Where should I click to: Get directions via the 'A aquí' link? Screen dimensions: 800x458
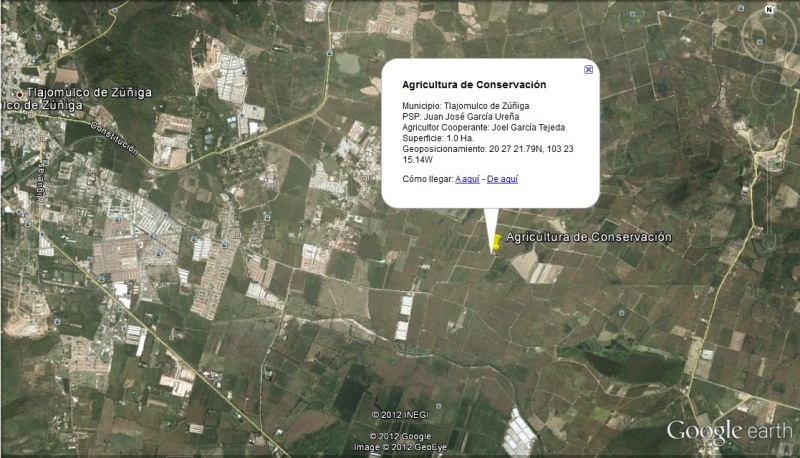point(466,179)
